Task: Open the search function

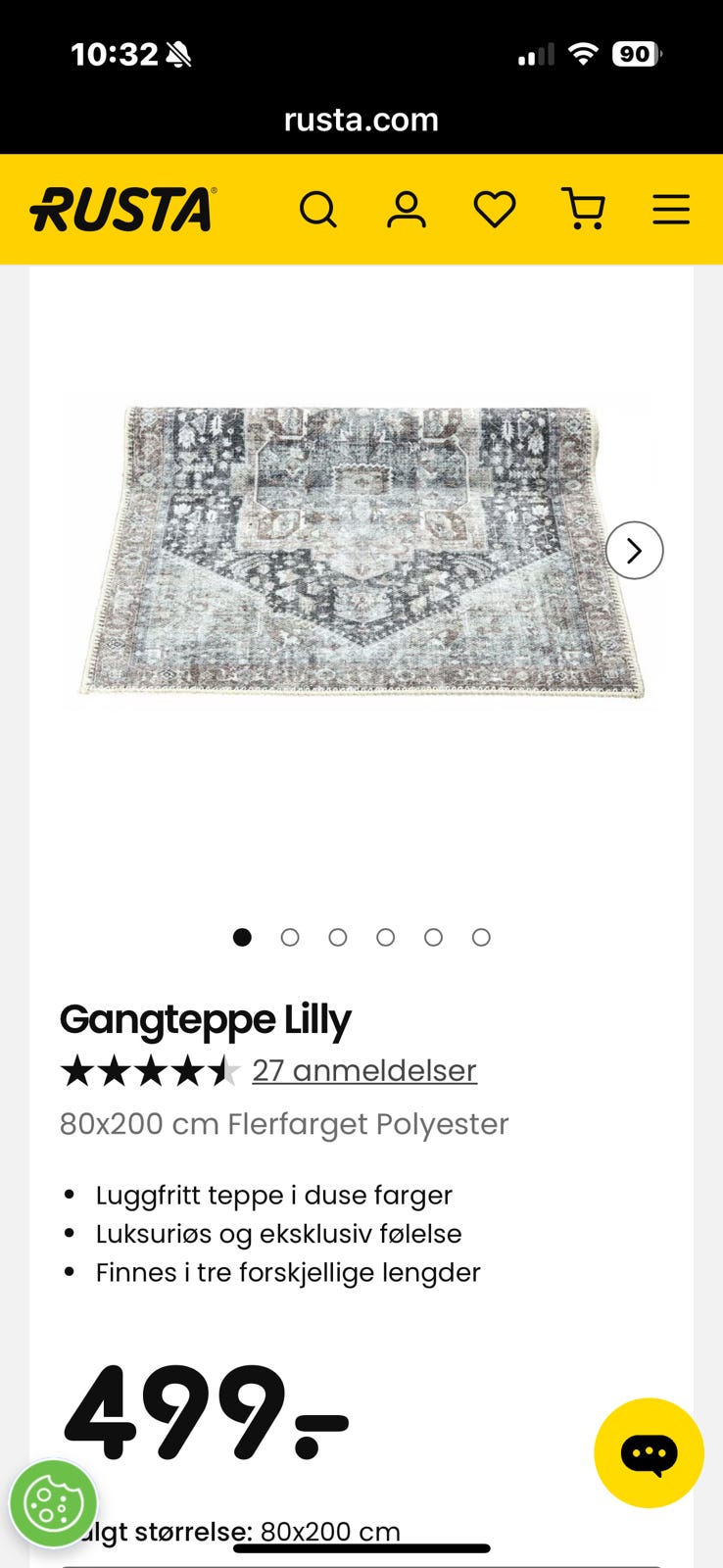Action: coord(319,209)
